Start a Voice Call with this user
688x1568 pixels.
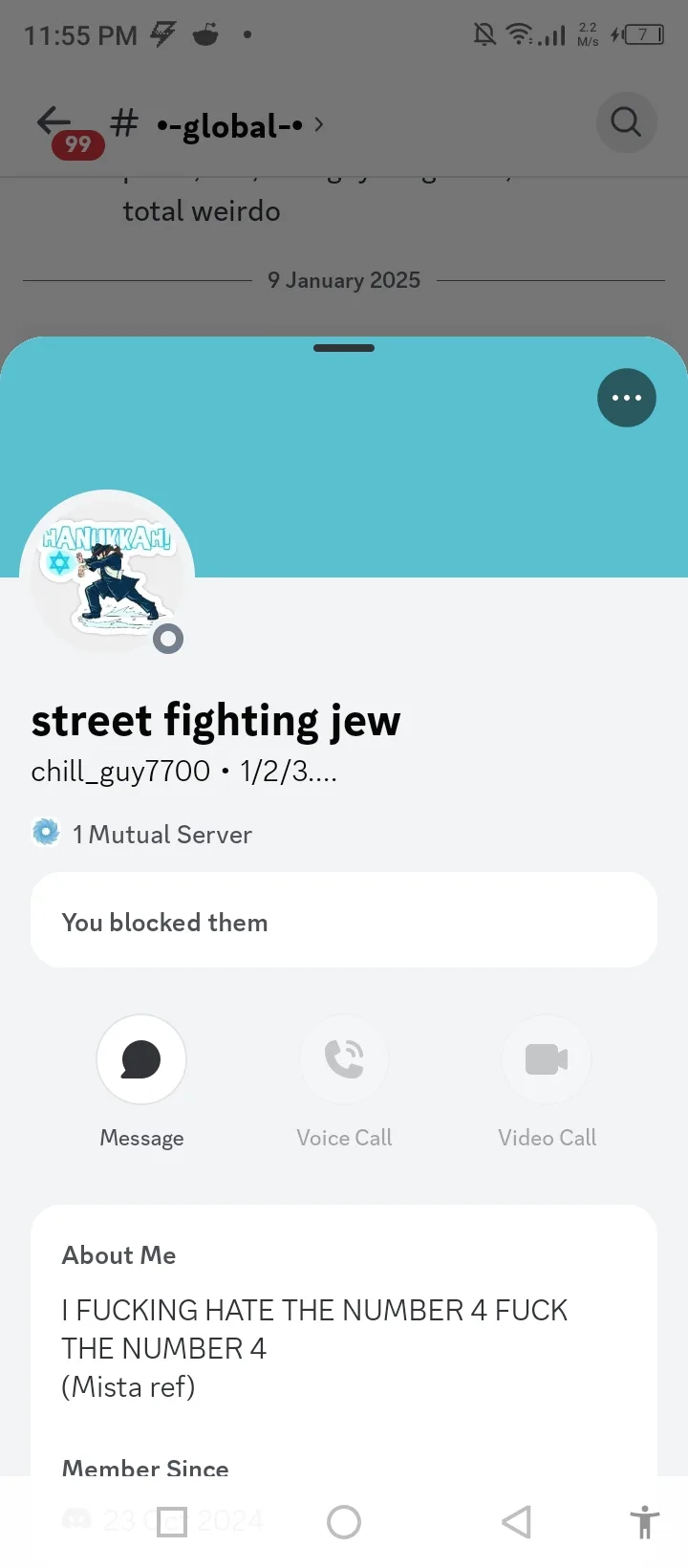click(x=344, y=1059)
